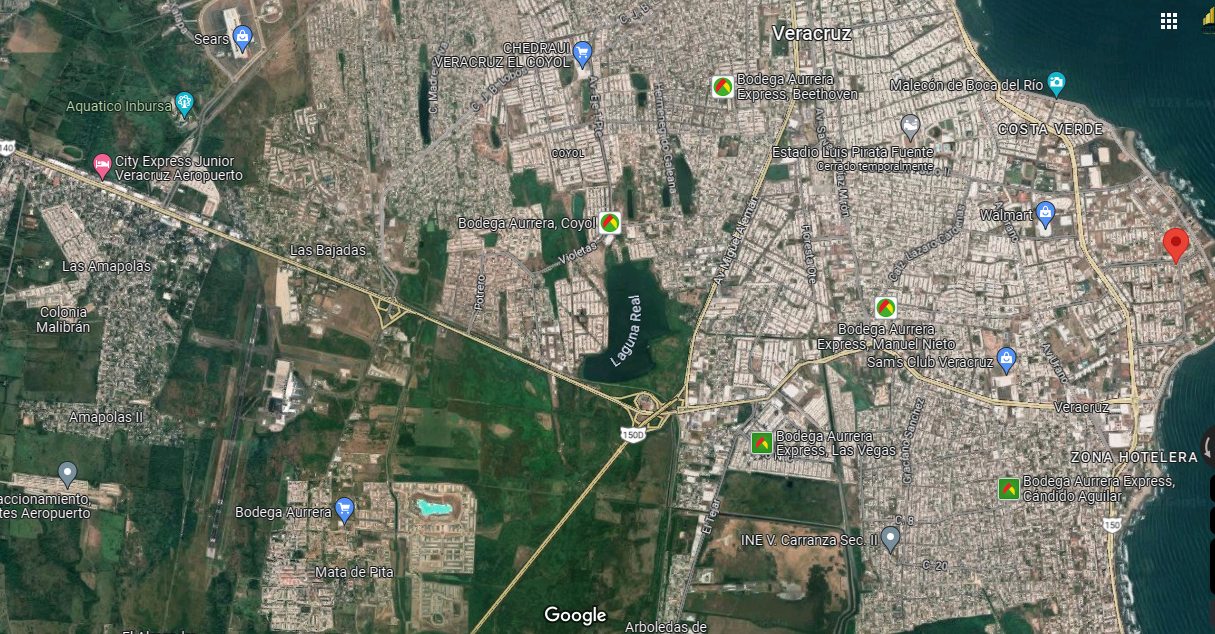Open the Estadio Luis Pirata Fuente marker

pos(910,126)
